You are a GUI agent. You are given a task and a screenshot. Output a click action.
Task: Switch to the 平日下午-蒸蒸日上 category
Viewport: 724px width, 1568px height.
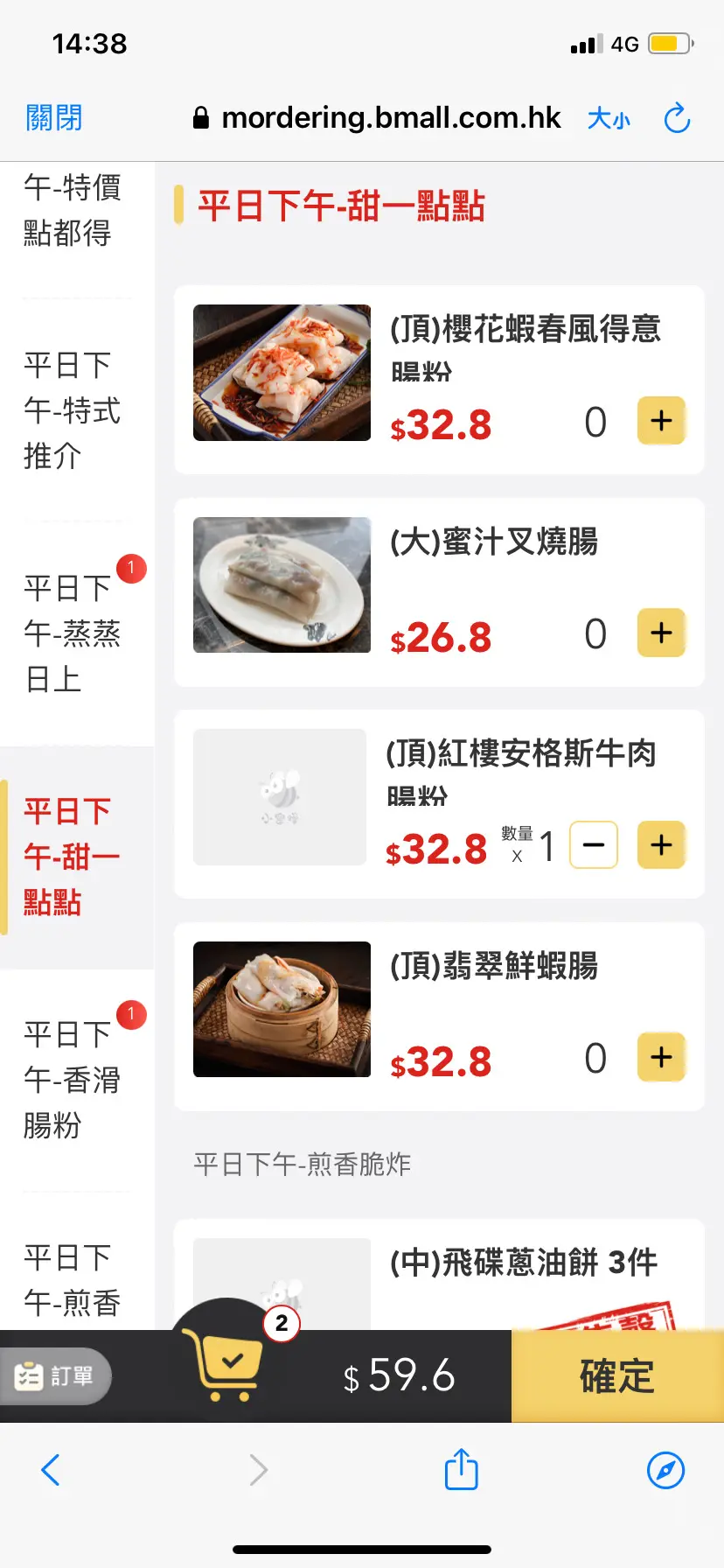coord(72,633)
